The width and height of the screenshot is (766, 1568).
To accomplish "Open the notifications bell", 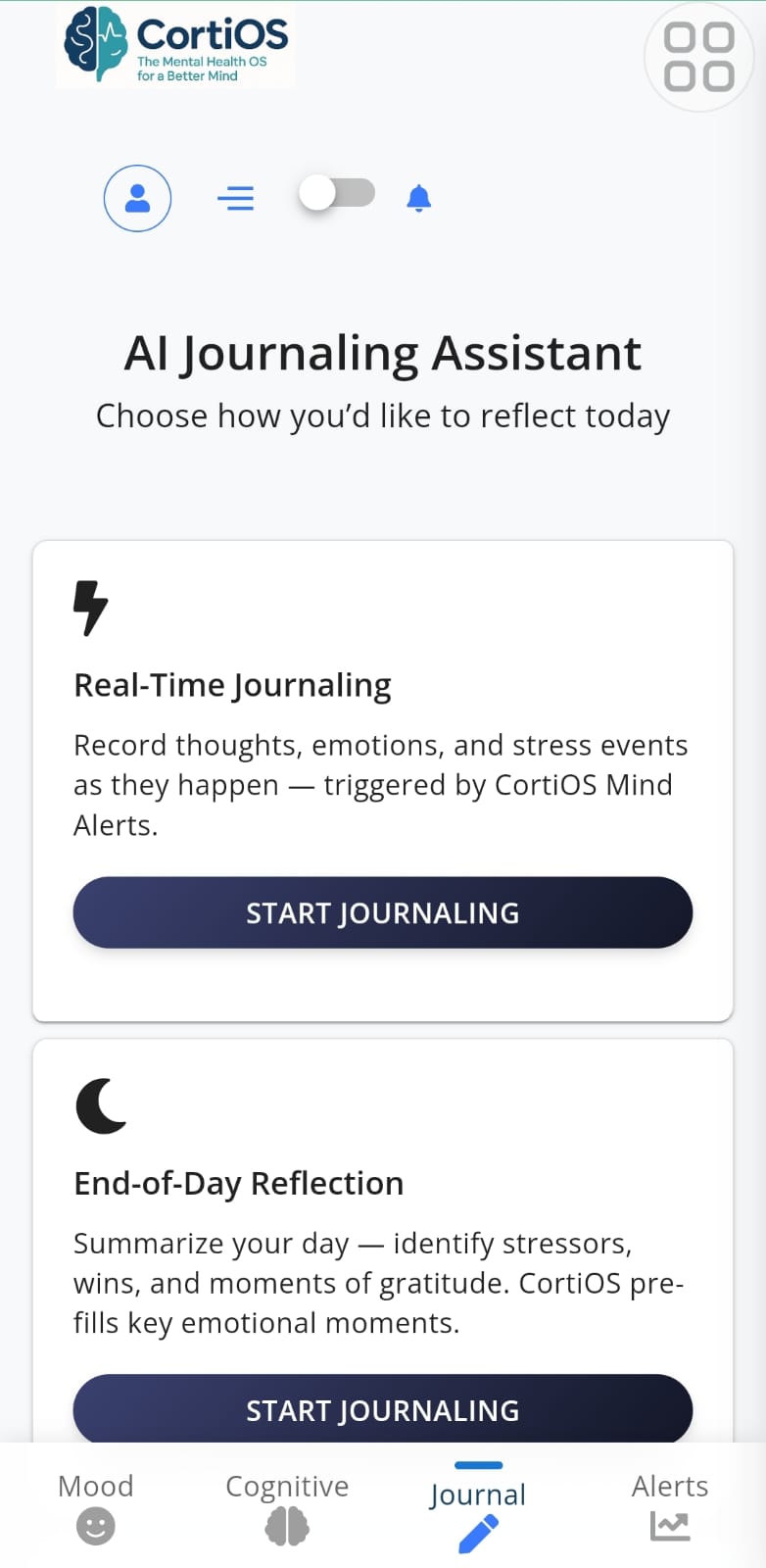I will (x=419, y=198).
